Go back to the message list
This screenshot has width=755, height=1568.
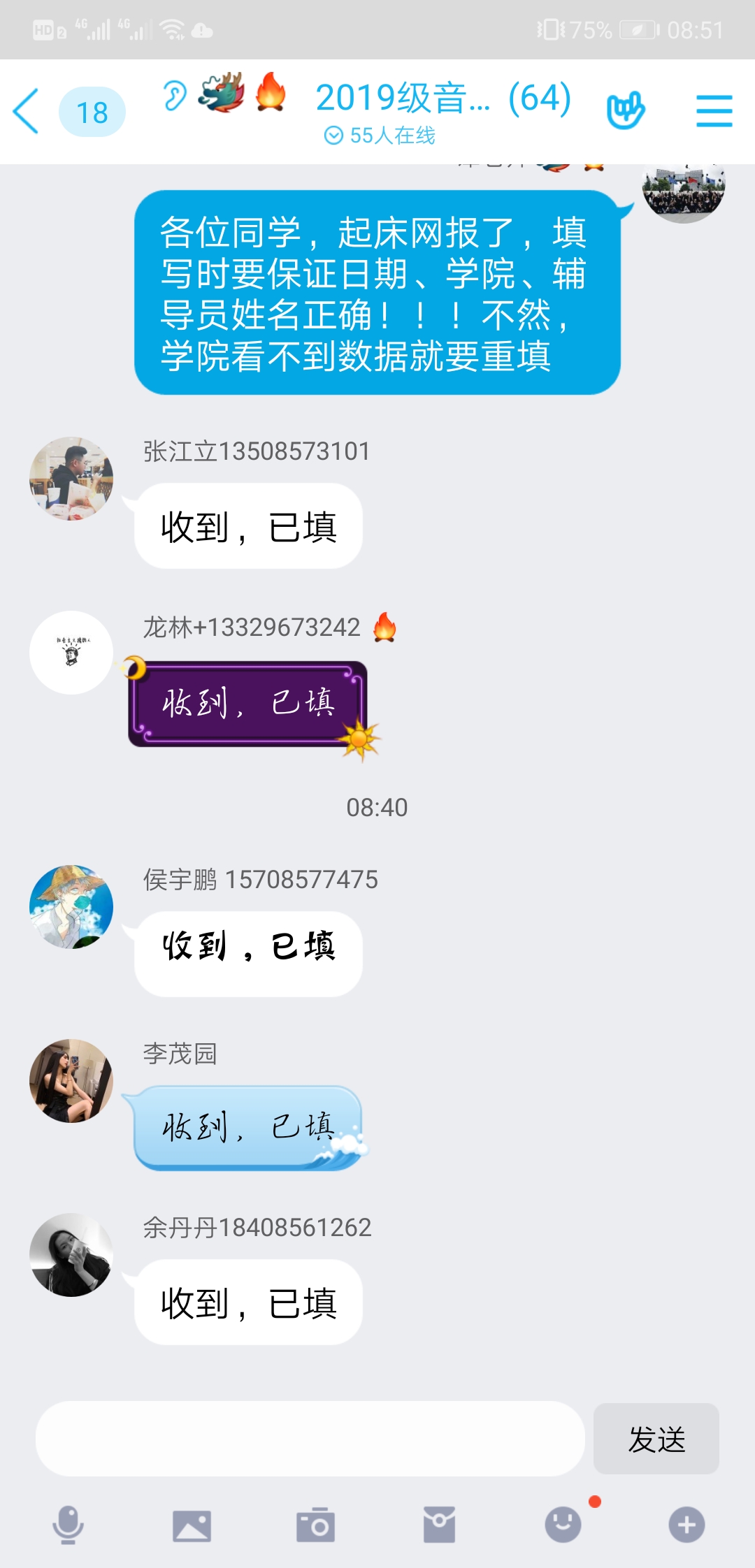click(28, 112)
